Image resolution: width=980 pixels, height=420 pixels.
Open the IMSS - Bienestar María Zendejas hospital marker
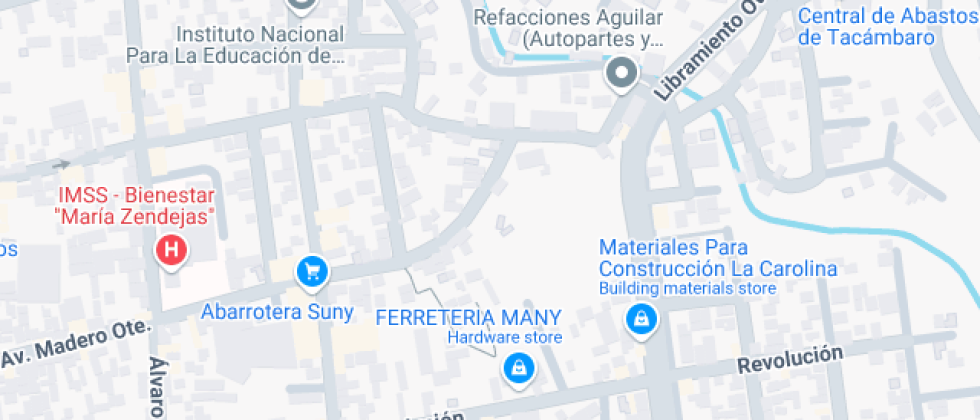pos(171,250)
